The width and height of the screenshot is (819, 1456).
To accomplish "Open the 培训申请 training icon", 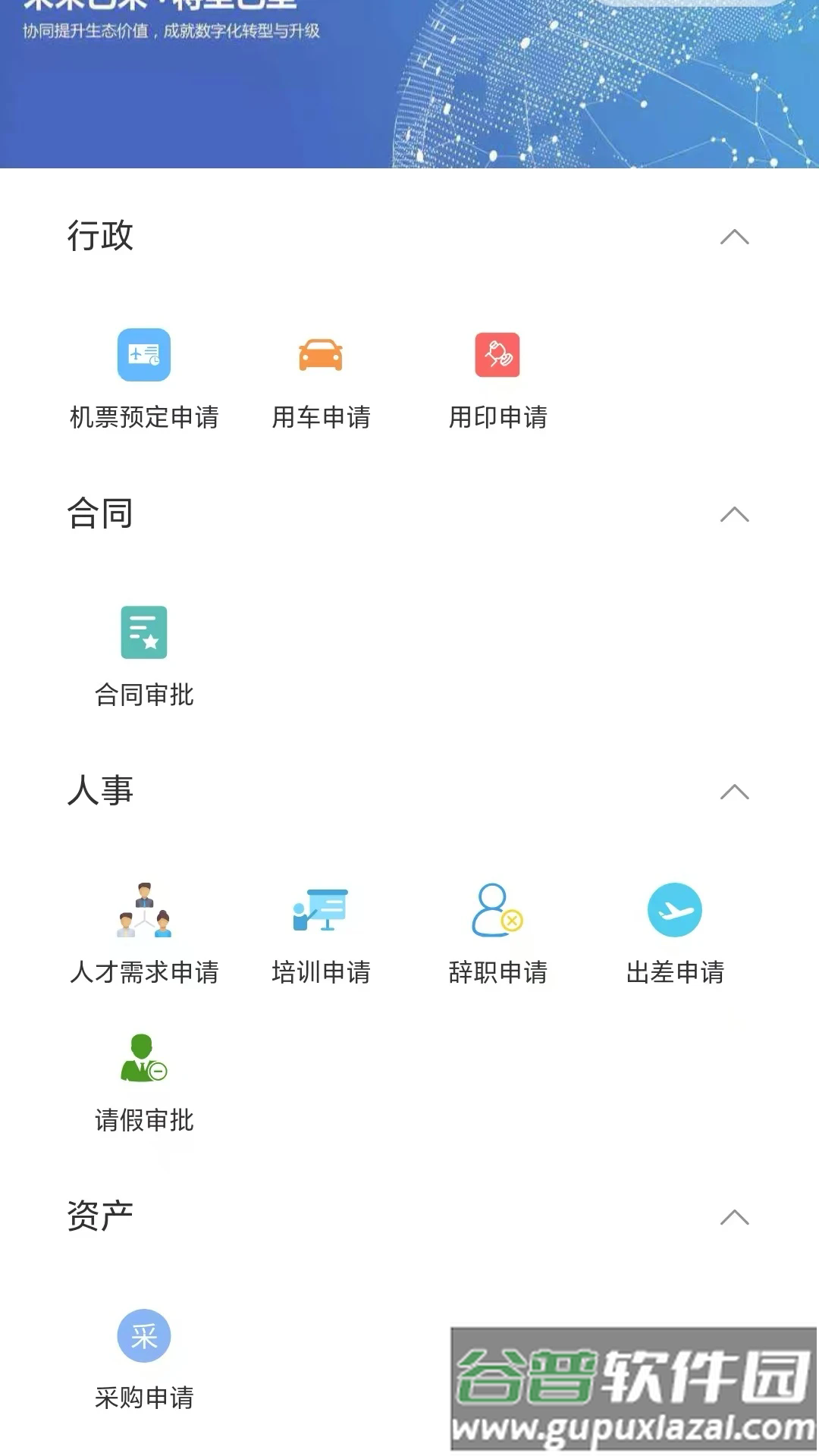I will 320,910.
